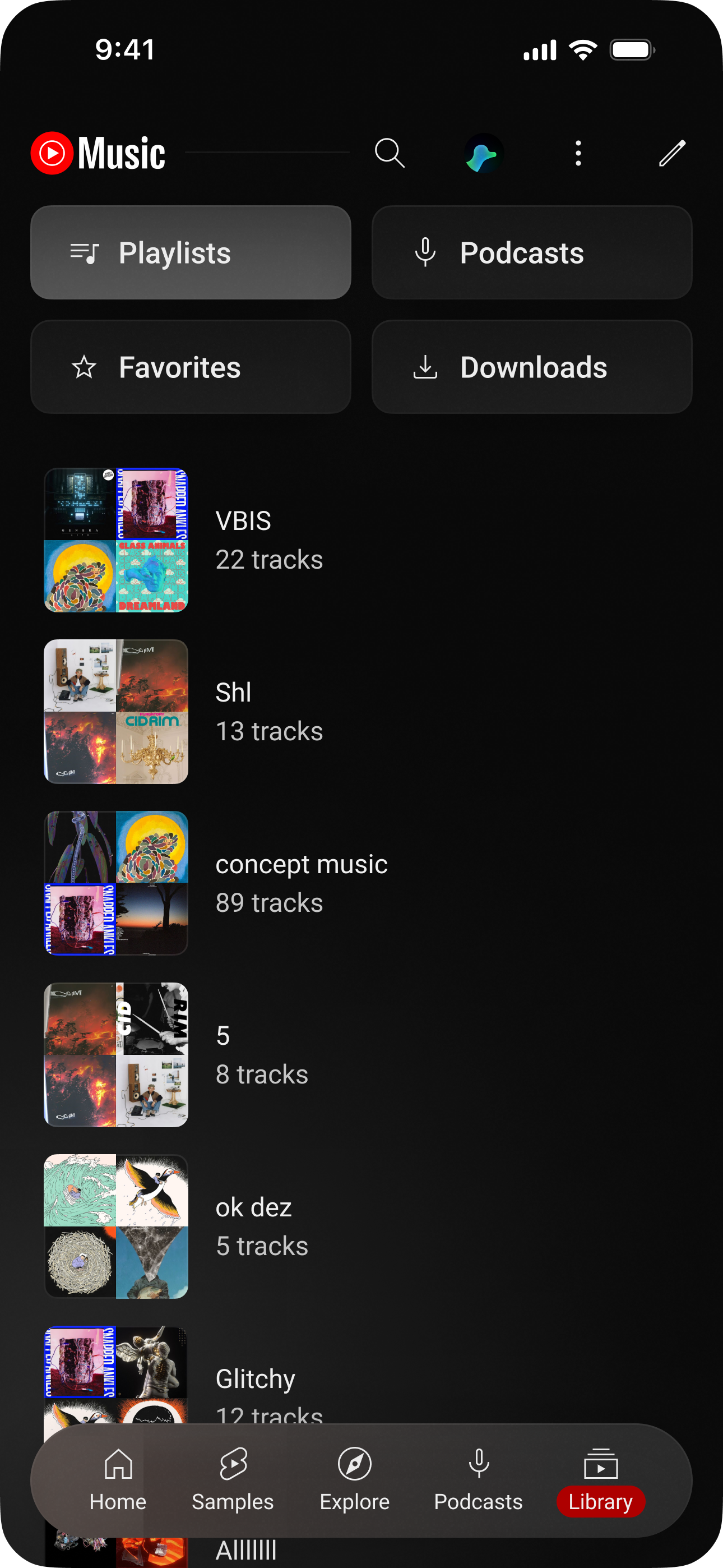Open the playlist named 5
Viewport: 723px width, 1568px height.
pos(361,1055)
